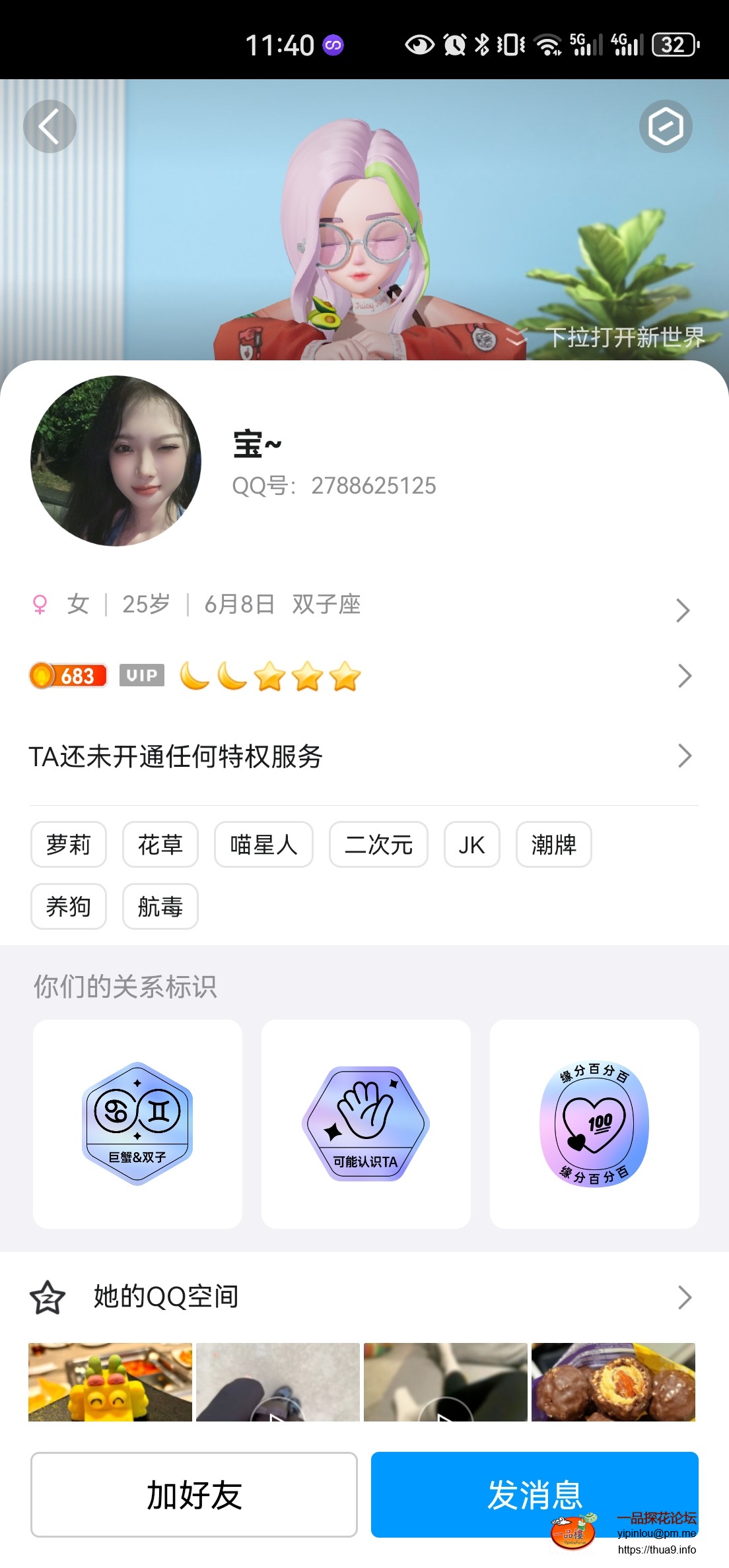
Task: Tap the star icon beside 她的QQ空间
Action: (x=48, y=1297)
